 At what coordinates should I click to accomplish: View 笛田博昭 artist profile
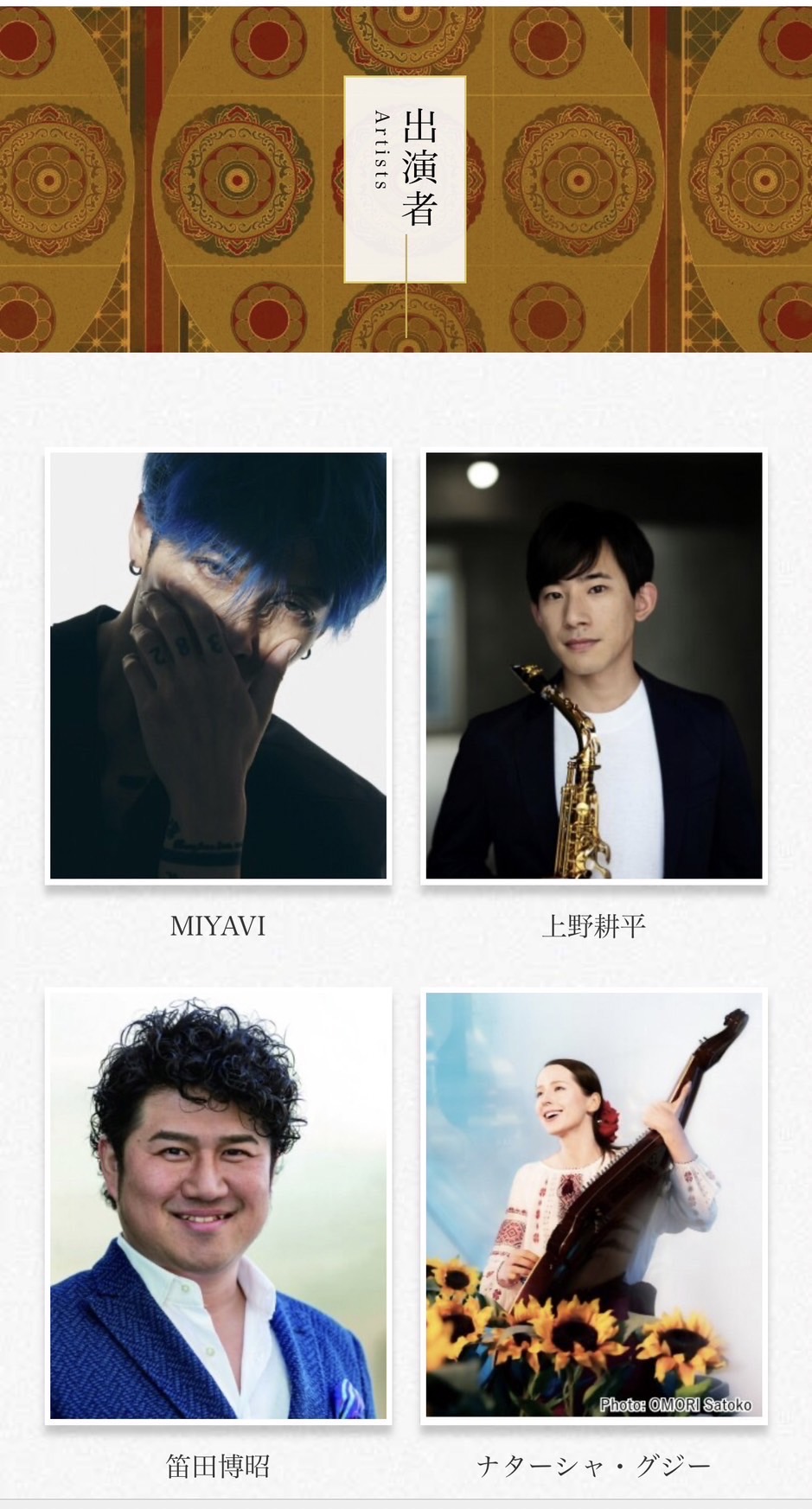[x=218, y=1205]
